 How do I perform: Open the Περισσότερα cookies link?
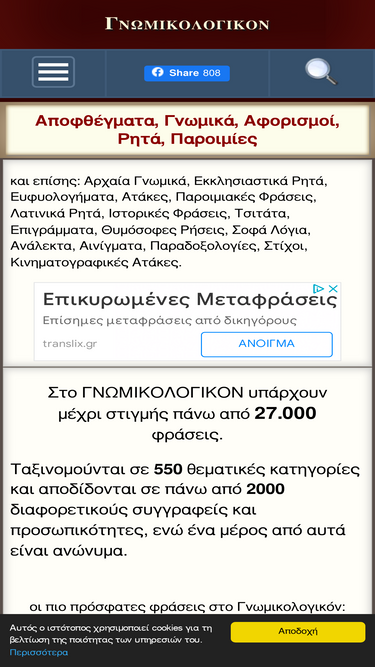point(39,652)
